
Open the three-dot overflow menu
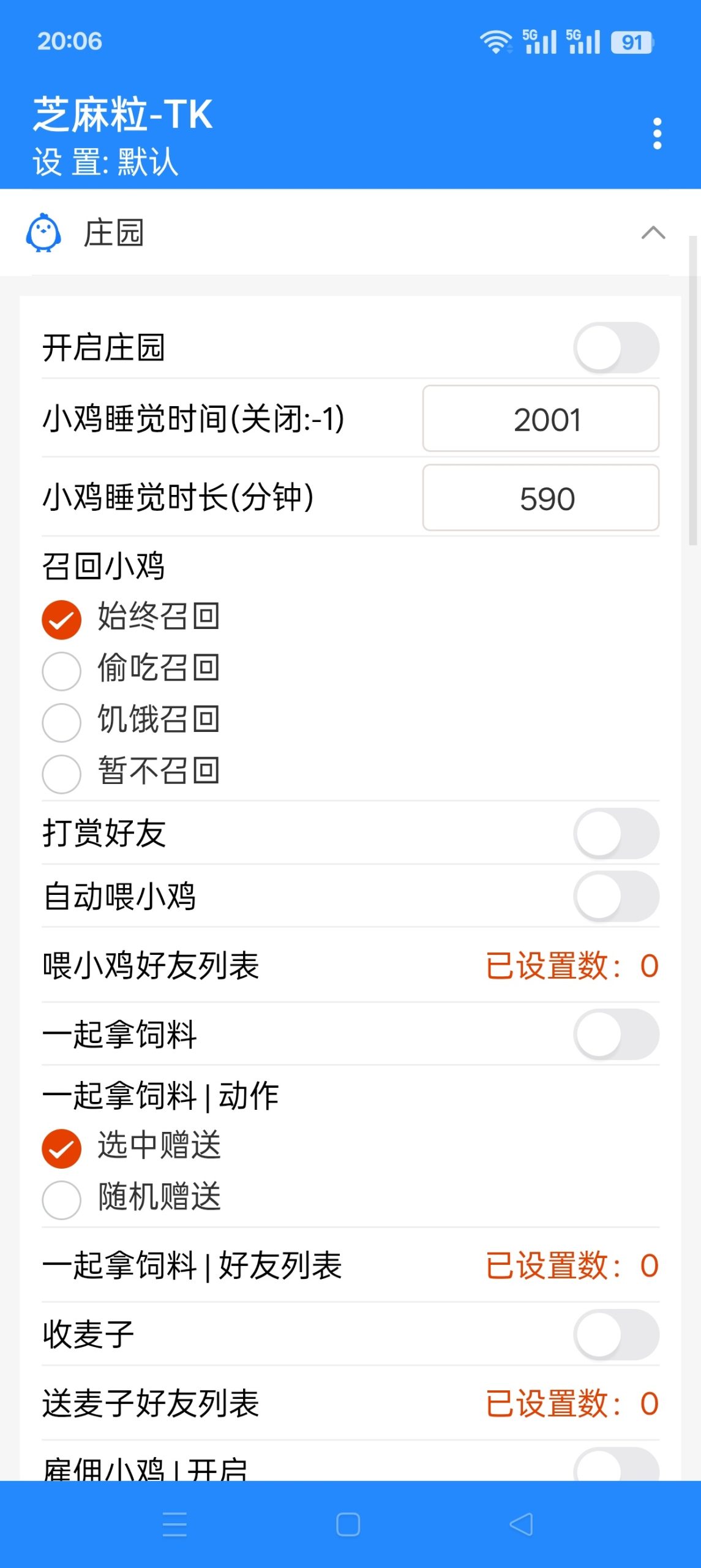click(x=656, y=133)
